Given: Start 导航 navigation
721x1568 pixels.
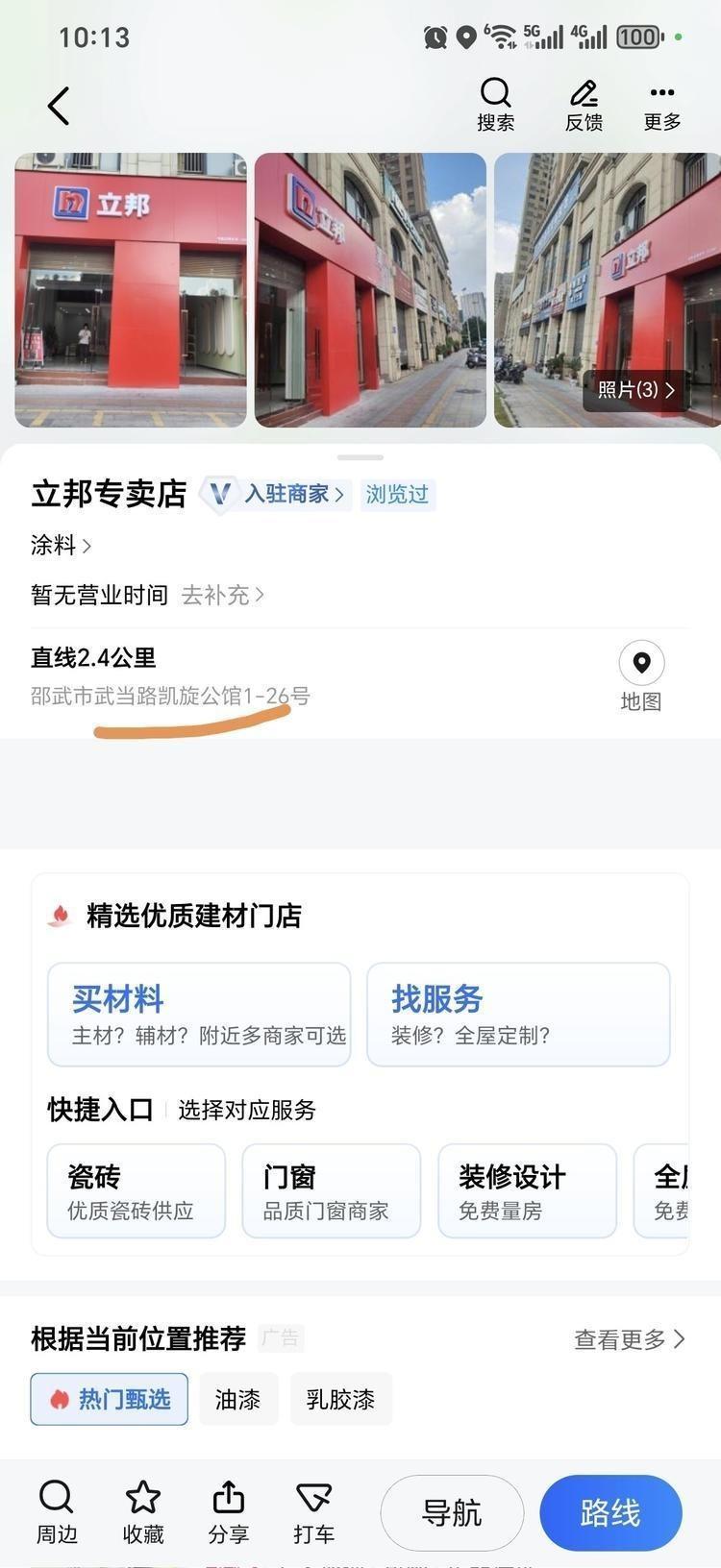Looking at the screenshot, I should (x=452, y=1513).
